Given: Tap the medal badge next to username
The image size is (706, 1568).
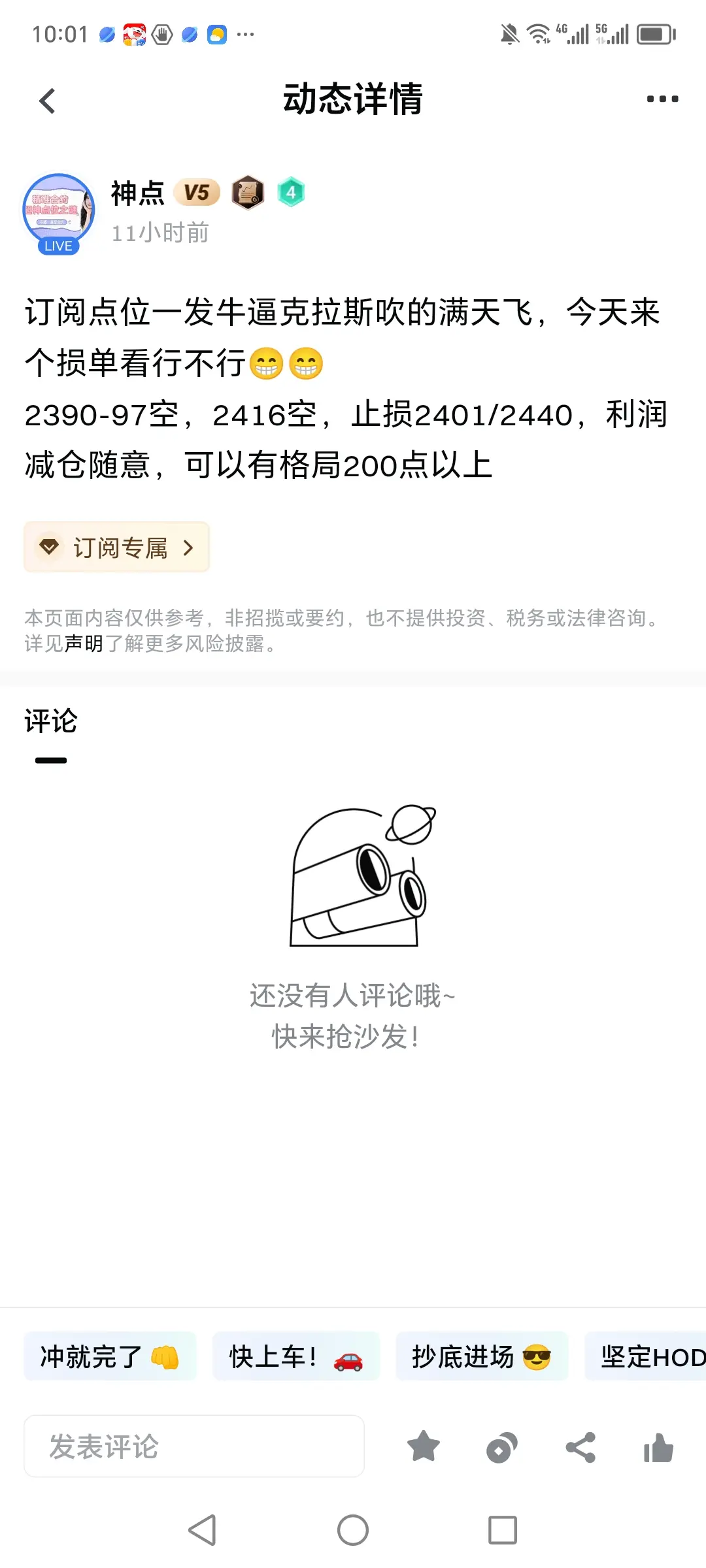Looking at the screenshot, I should [x=246, y=193].
